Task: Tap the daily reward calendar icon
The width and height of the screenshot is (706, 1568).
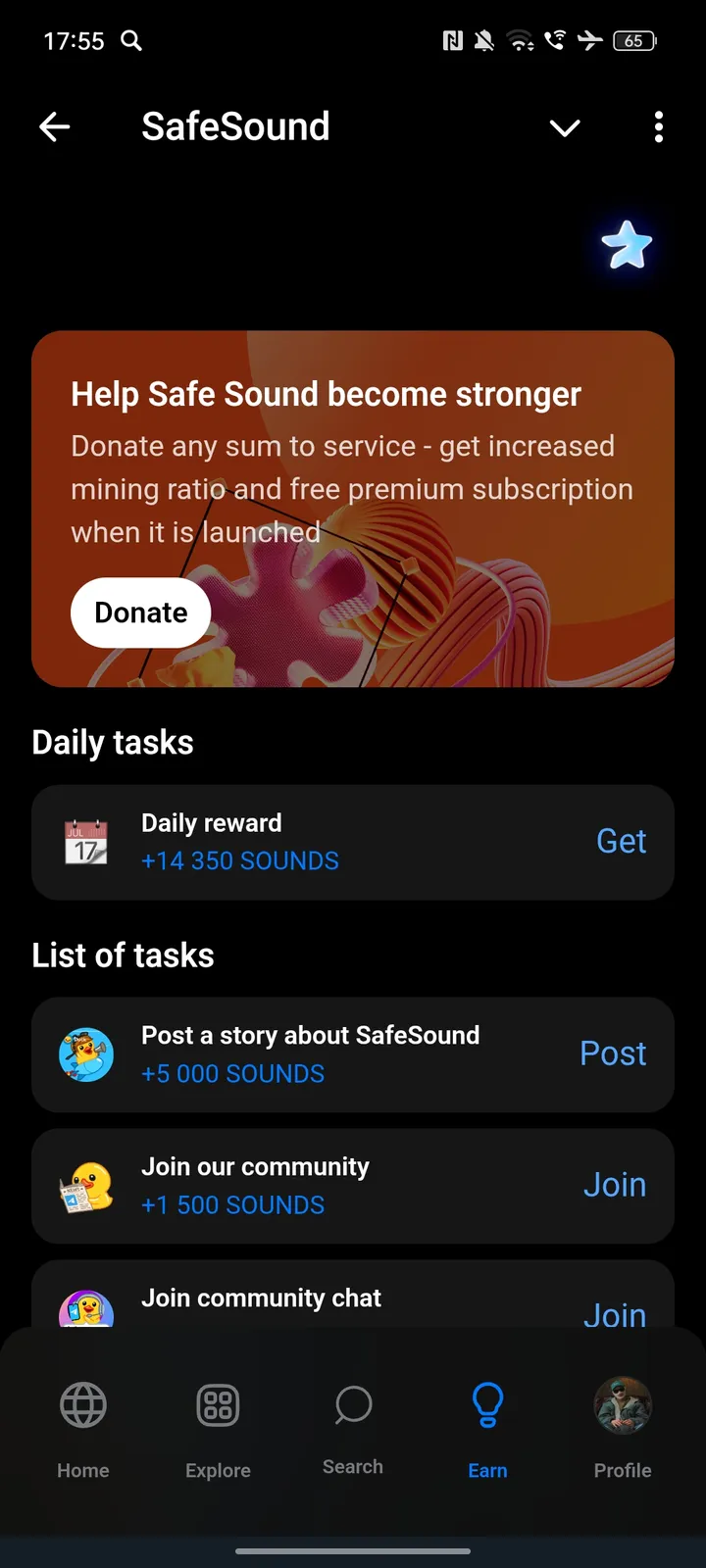Action: pyautogui.click(x=86, y=842)
